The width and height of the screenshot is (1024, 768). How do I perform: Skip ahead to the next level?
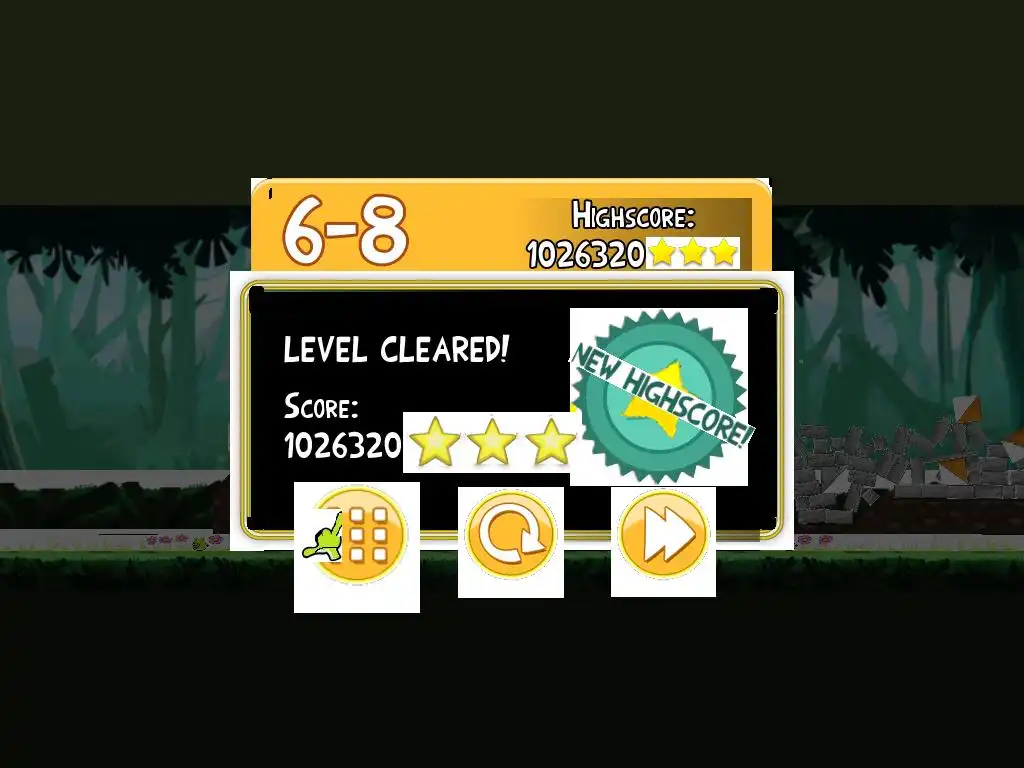(x=663, y=538)
